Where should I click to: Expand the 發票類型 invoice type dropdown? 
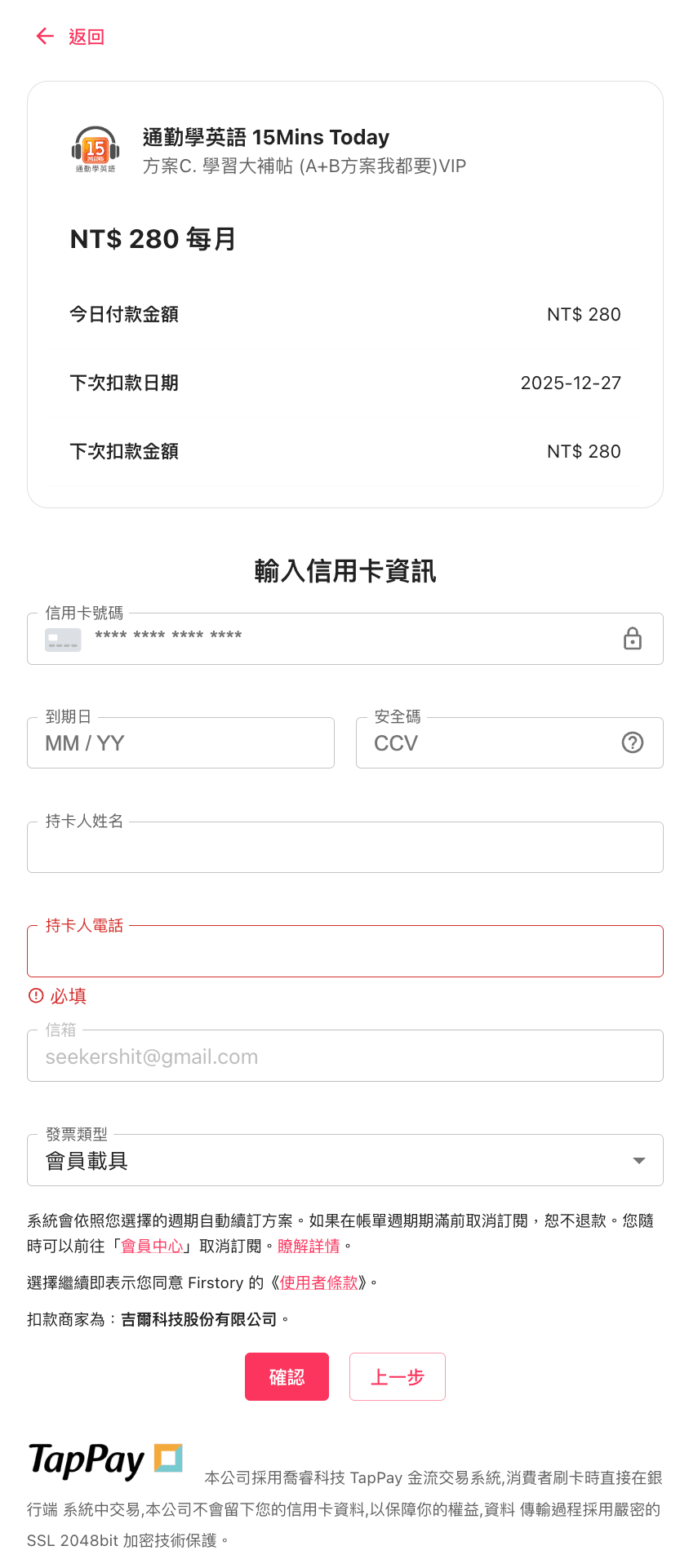point(344,1160)
